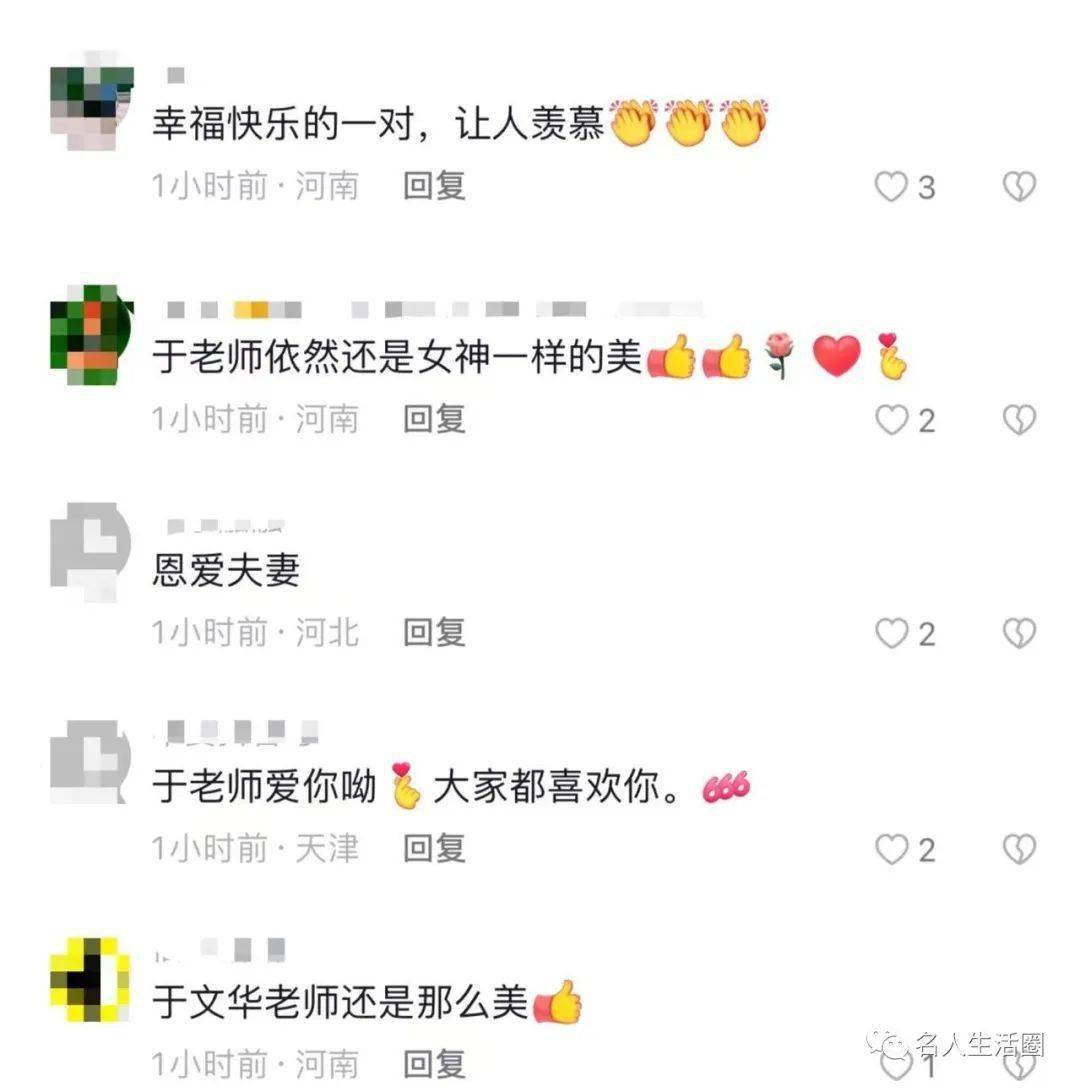Like the comment '幸福快乐的一对，让人羡慕'
Image resolution: width=1080 pixels, height=1092 pixels.
click(891, 187)
